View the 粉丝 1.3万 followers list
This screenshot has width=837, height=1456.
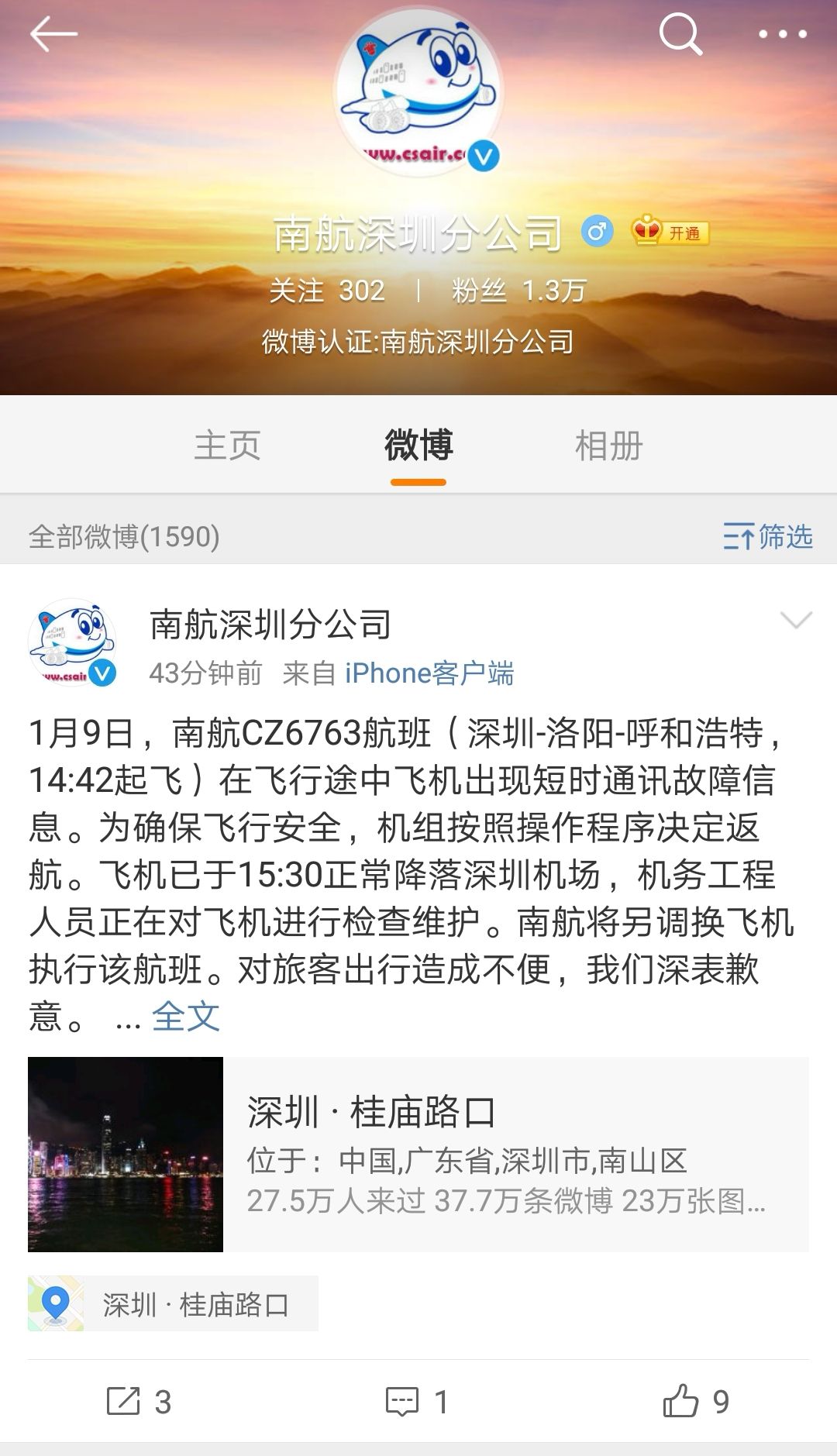coord(519,291)
